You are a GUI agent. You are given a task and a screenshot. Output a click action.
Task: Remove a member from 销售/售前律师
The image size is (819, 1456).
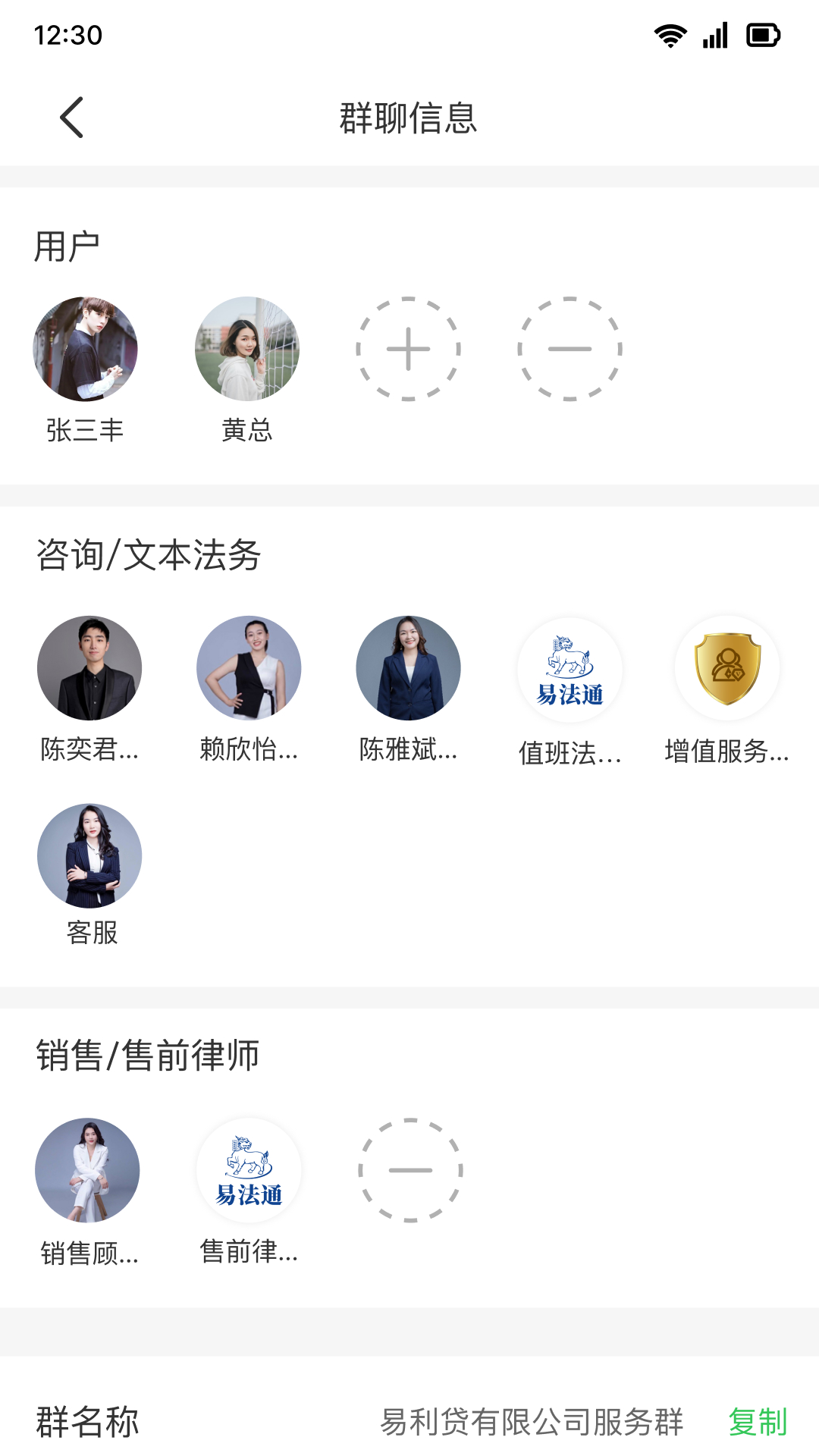pyautogui.click(x=410, y=1170)
